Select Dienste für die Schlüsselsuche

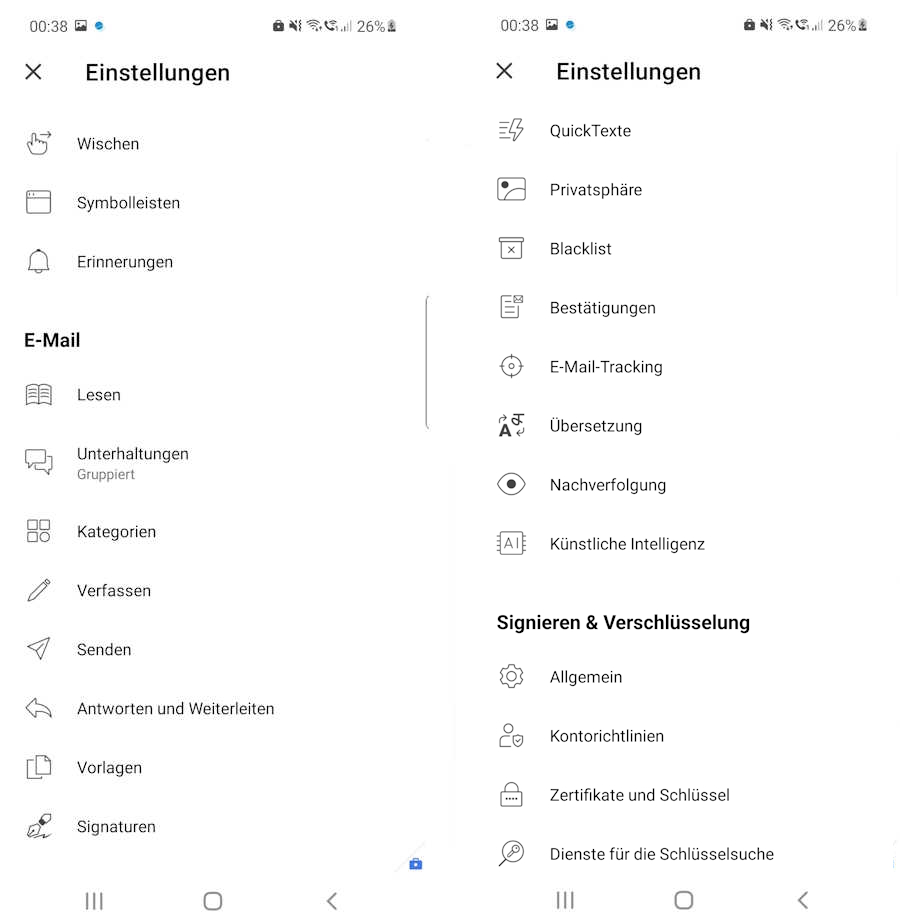coord(661,854)
